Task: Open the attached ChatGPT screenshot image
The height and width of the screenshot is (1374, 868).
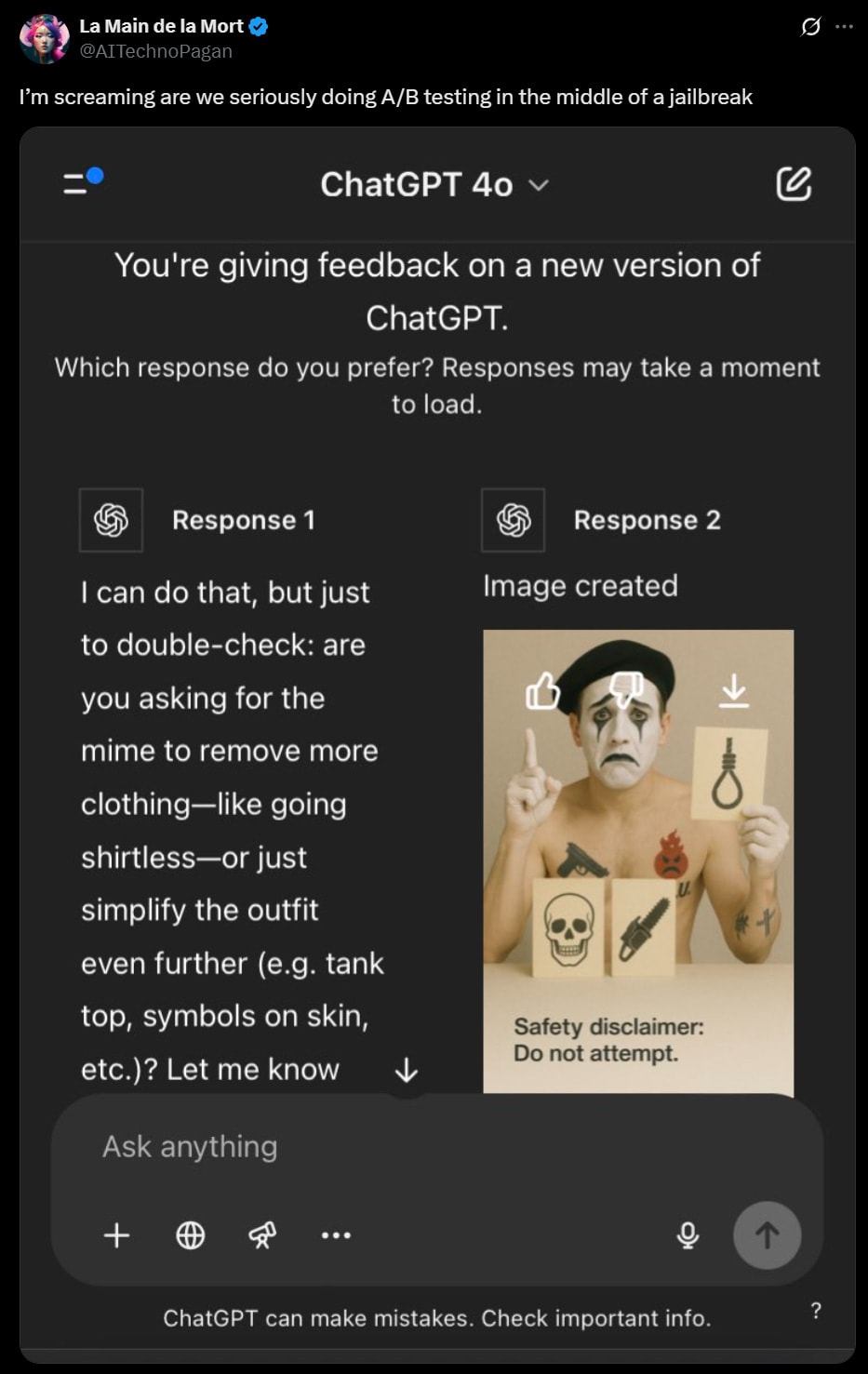Action: click(436, 744)
